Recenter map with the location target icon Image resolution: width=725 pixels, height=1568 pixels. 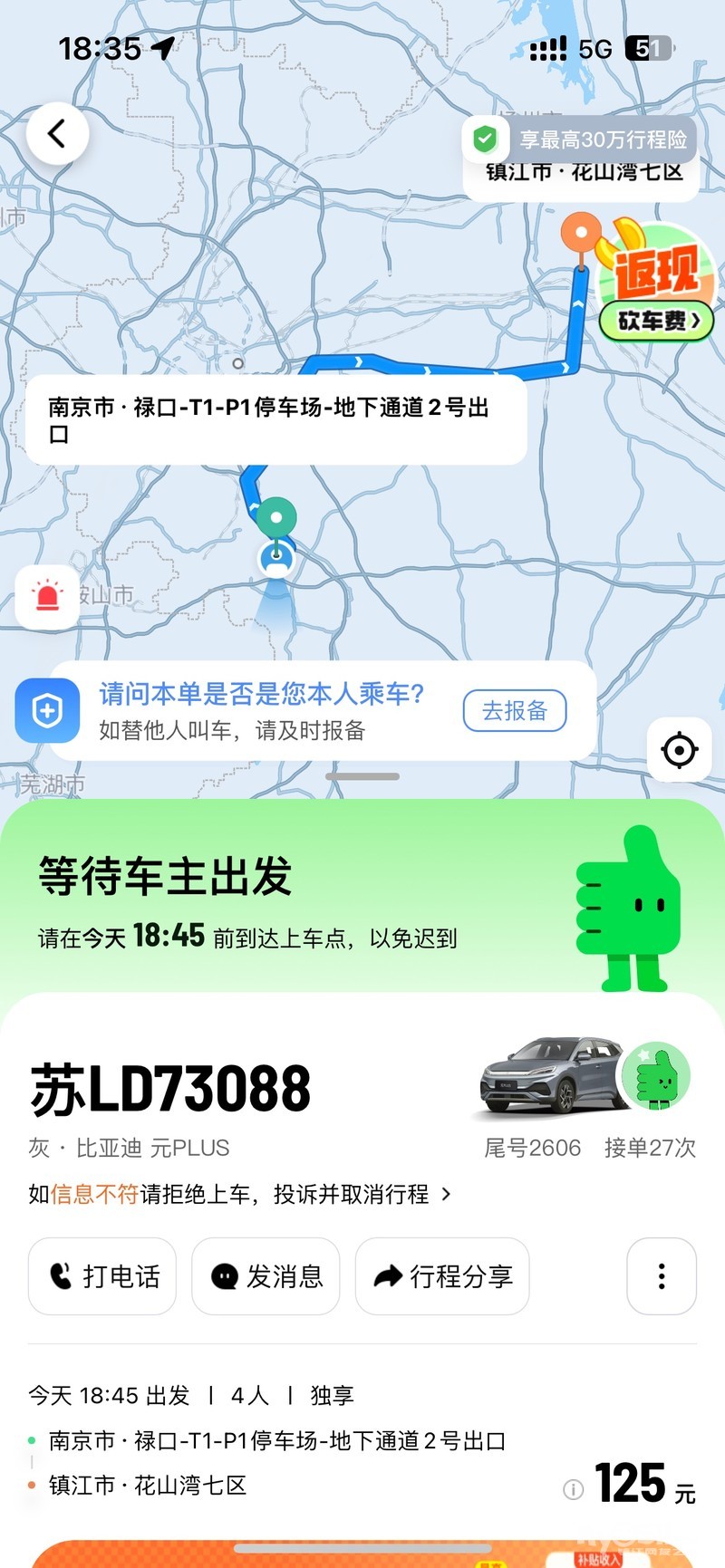(679, 750)
